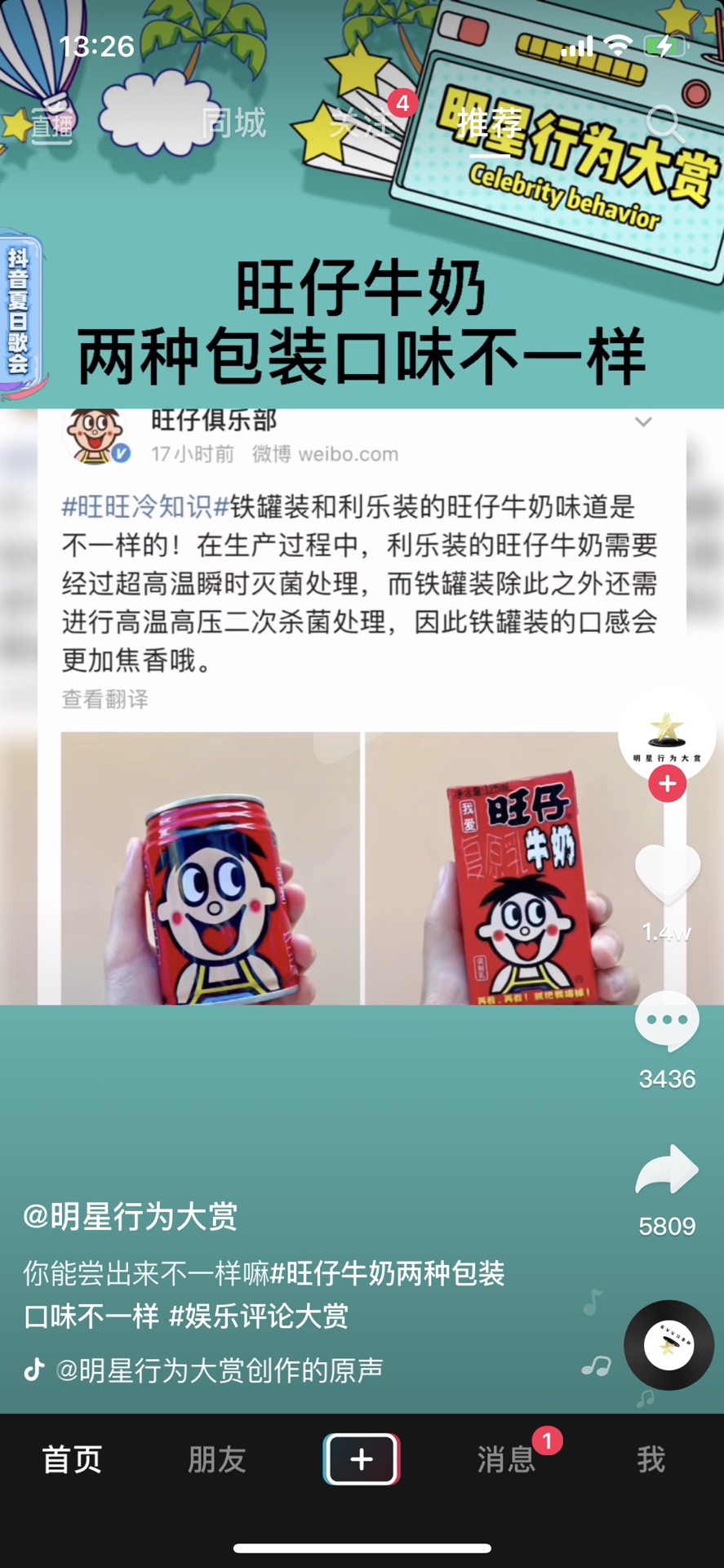Go to the 首页 tab

(72, 1459)
